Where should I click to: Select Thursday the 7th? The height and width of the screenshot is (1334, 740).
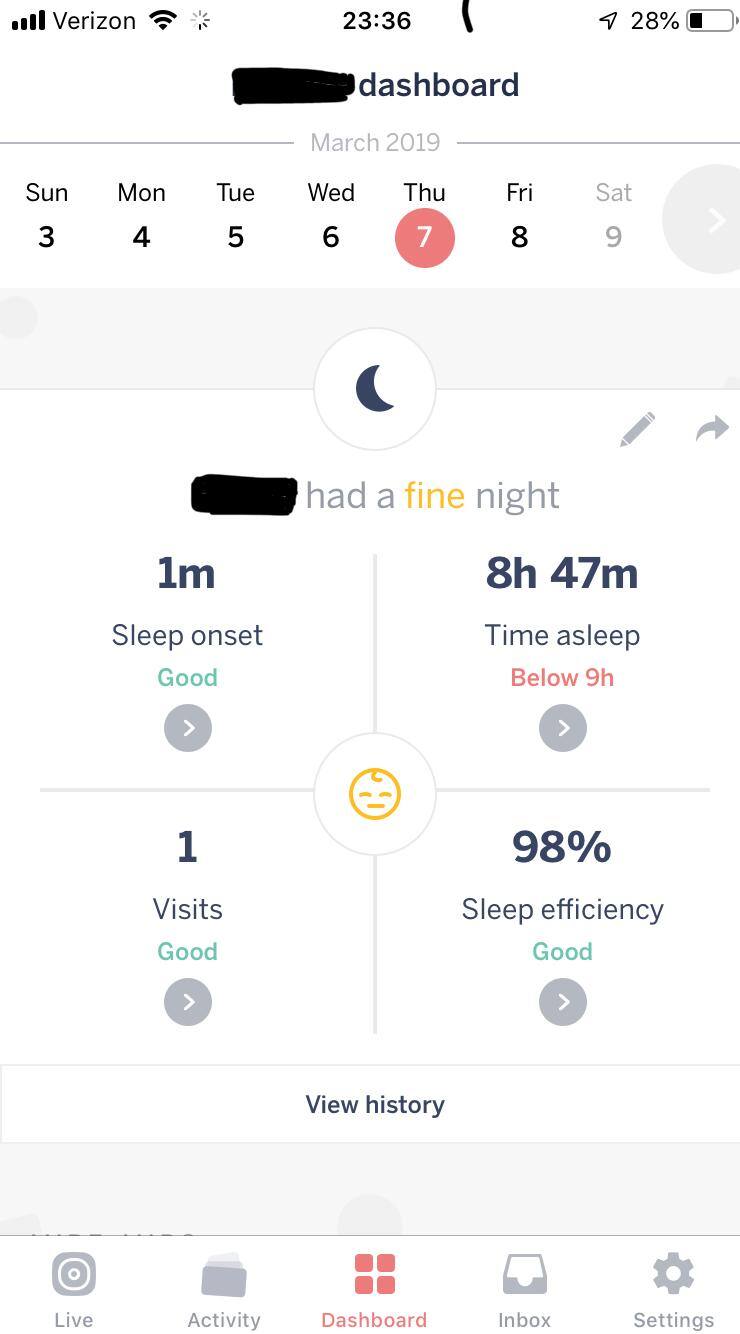click(424, 237)
